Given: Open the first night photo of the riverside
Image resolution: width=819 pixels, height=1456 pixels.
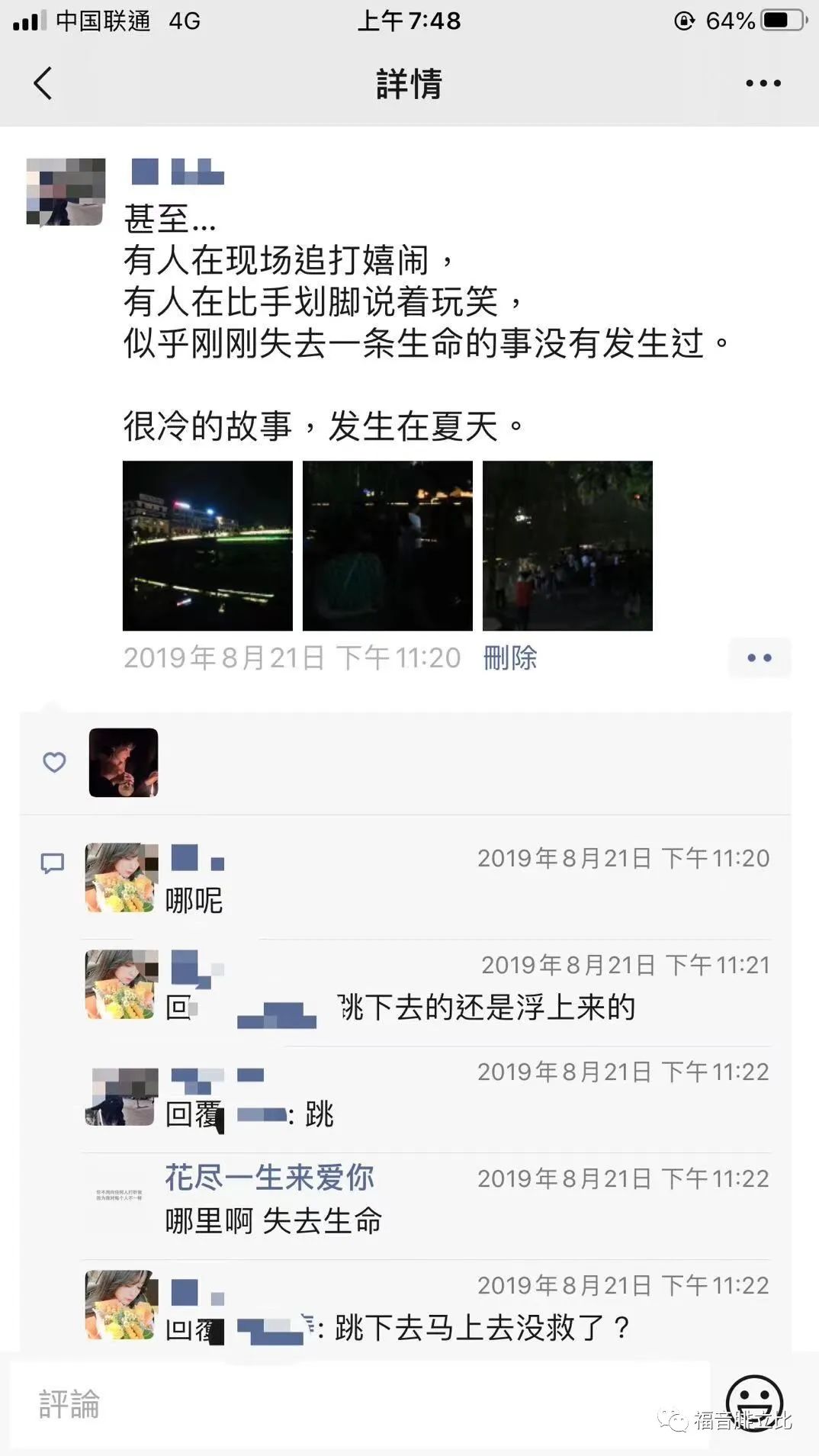Looking at the screenshot, I should tap(207, 545).
